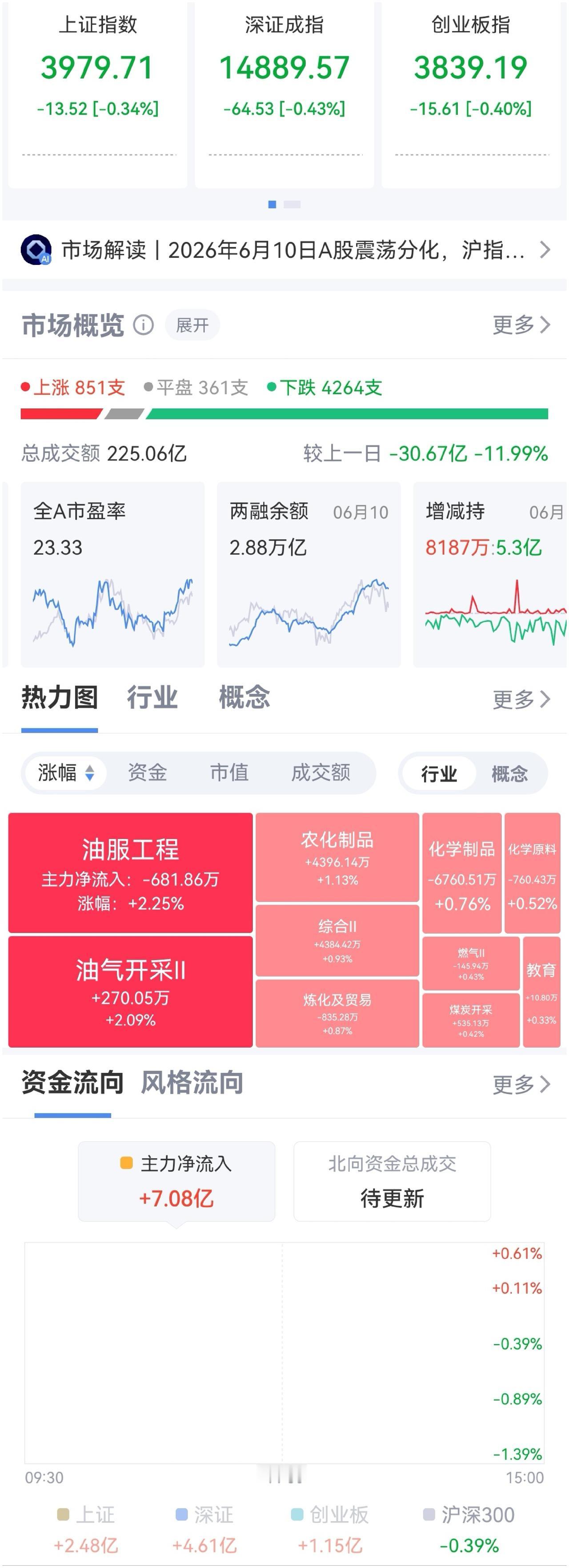Image resolution: width=569 pixels, height=1568 pixels.
Task: Open the 创业板指 index card
Action: point(471,94)
